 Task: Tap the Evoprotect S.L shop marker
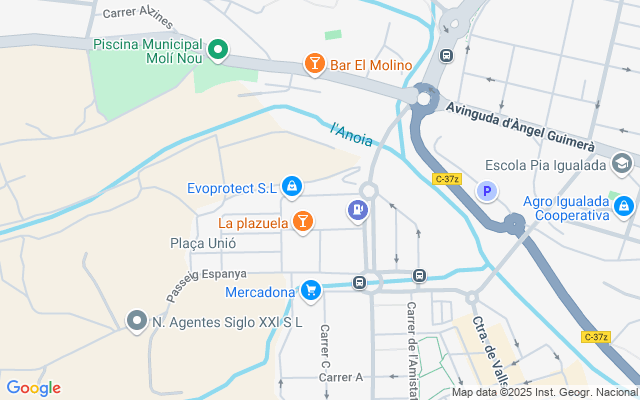coord(291,186)
